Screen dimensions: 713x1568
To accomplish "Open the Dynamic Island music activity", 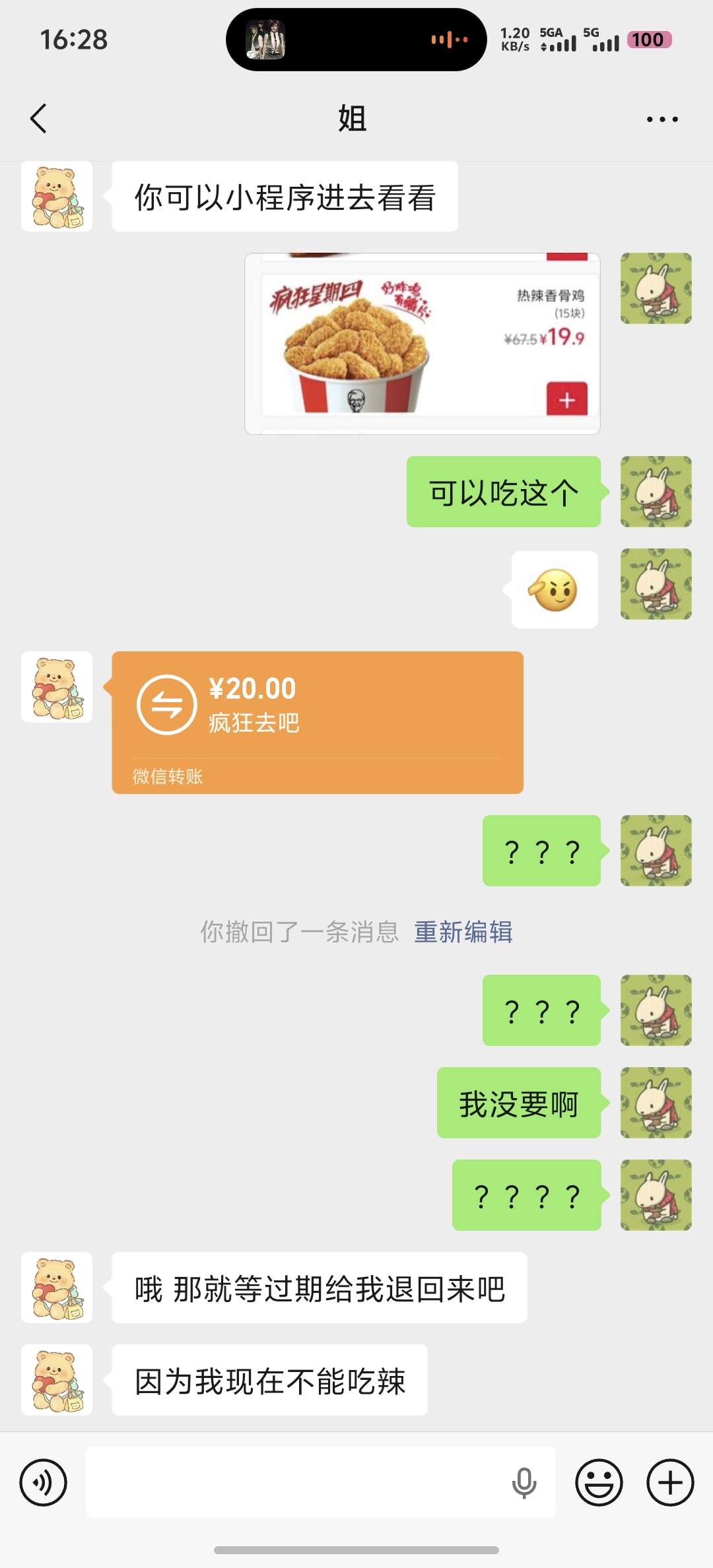I will [x=356, y=40].
